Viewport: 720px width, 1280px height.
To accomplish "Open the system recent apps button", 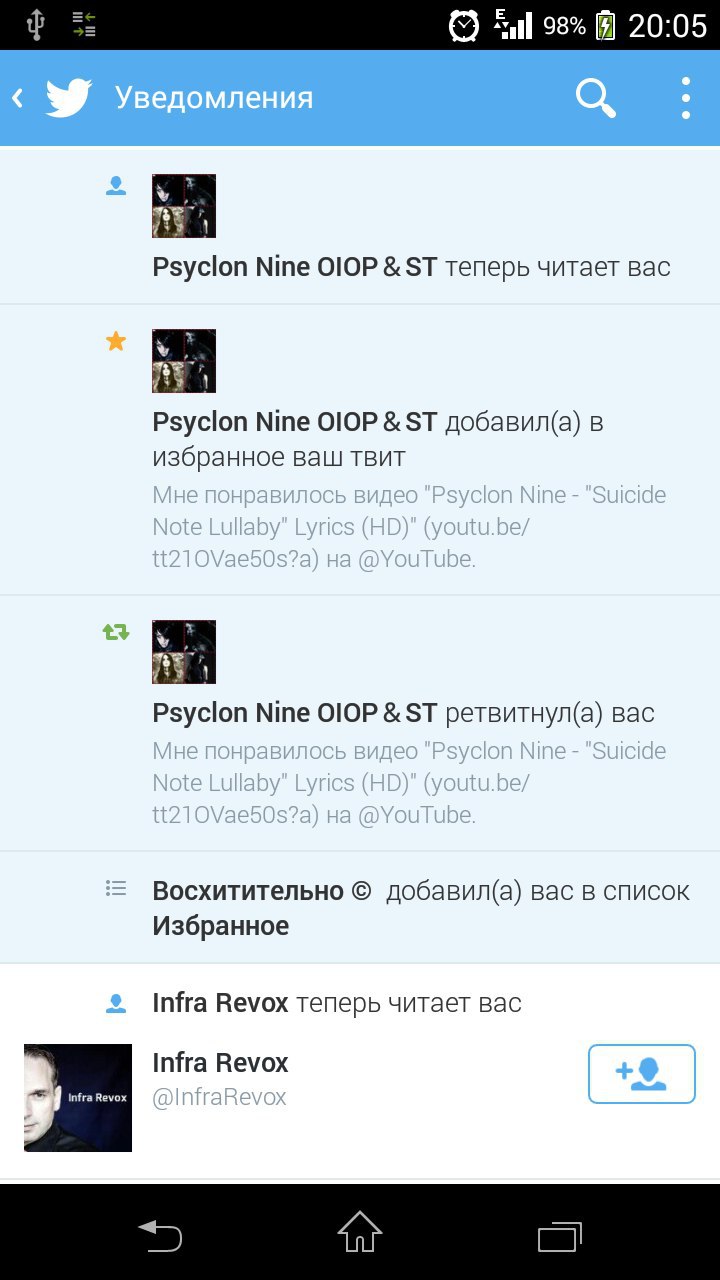I will click(559, 1236).
